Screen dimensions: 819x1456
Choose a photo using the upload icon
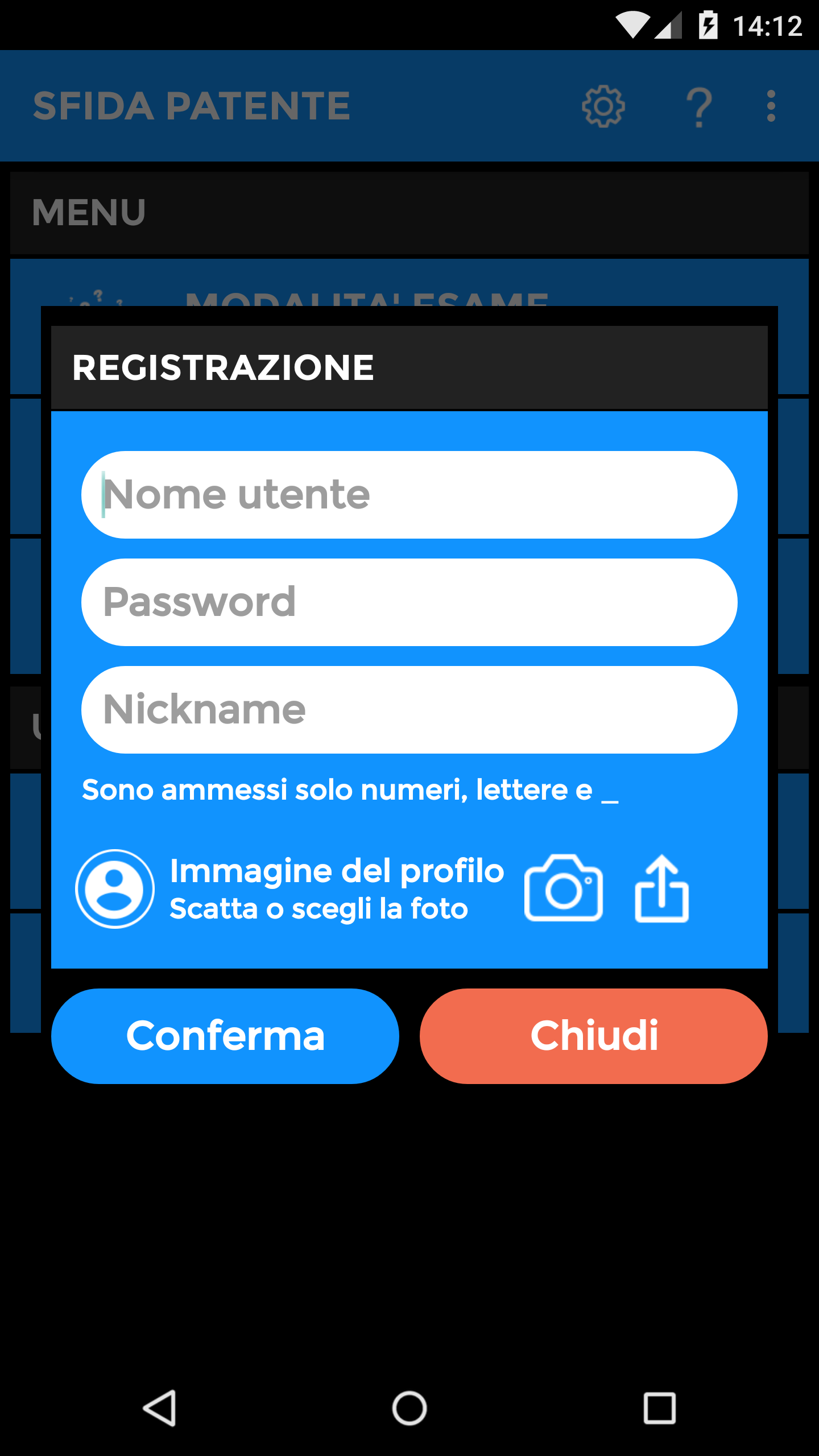[661, 888]
